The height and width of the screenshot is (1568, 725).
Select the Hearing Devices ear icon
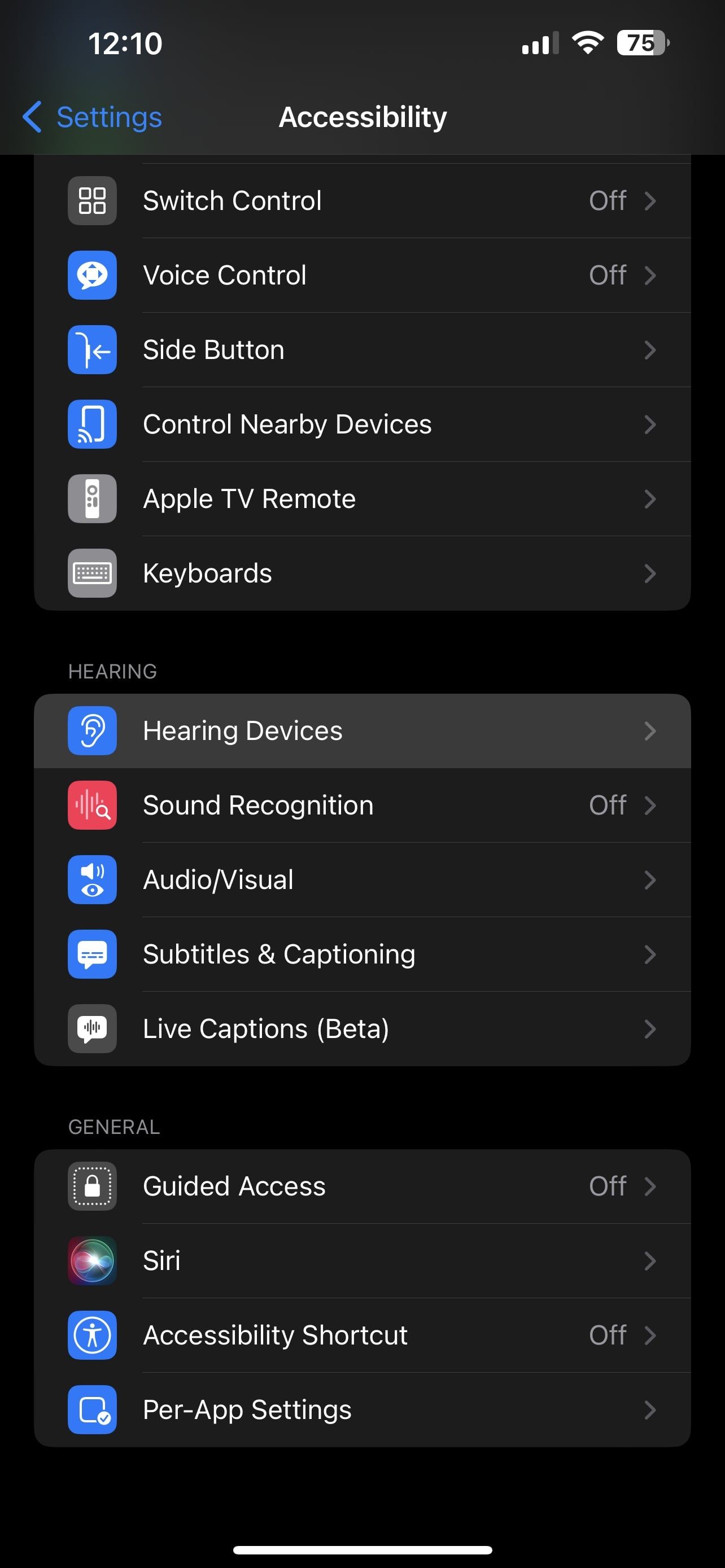click(x=92, y=730)
